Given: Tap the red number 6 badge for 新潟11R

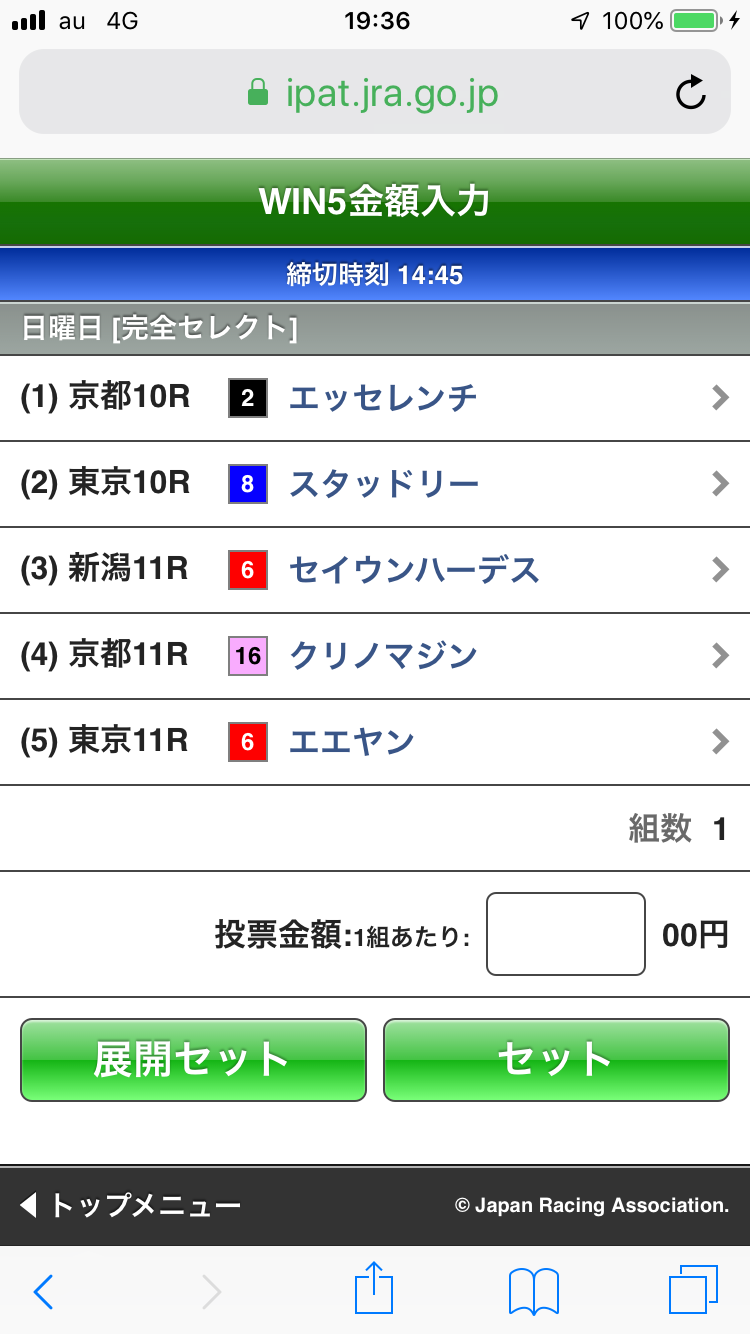Looking at the screenshot, I should [247, 569].
